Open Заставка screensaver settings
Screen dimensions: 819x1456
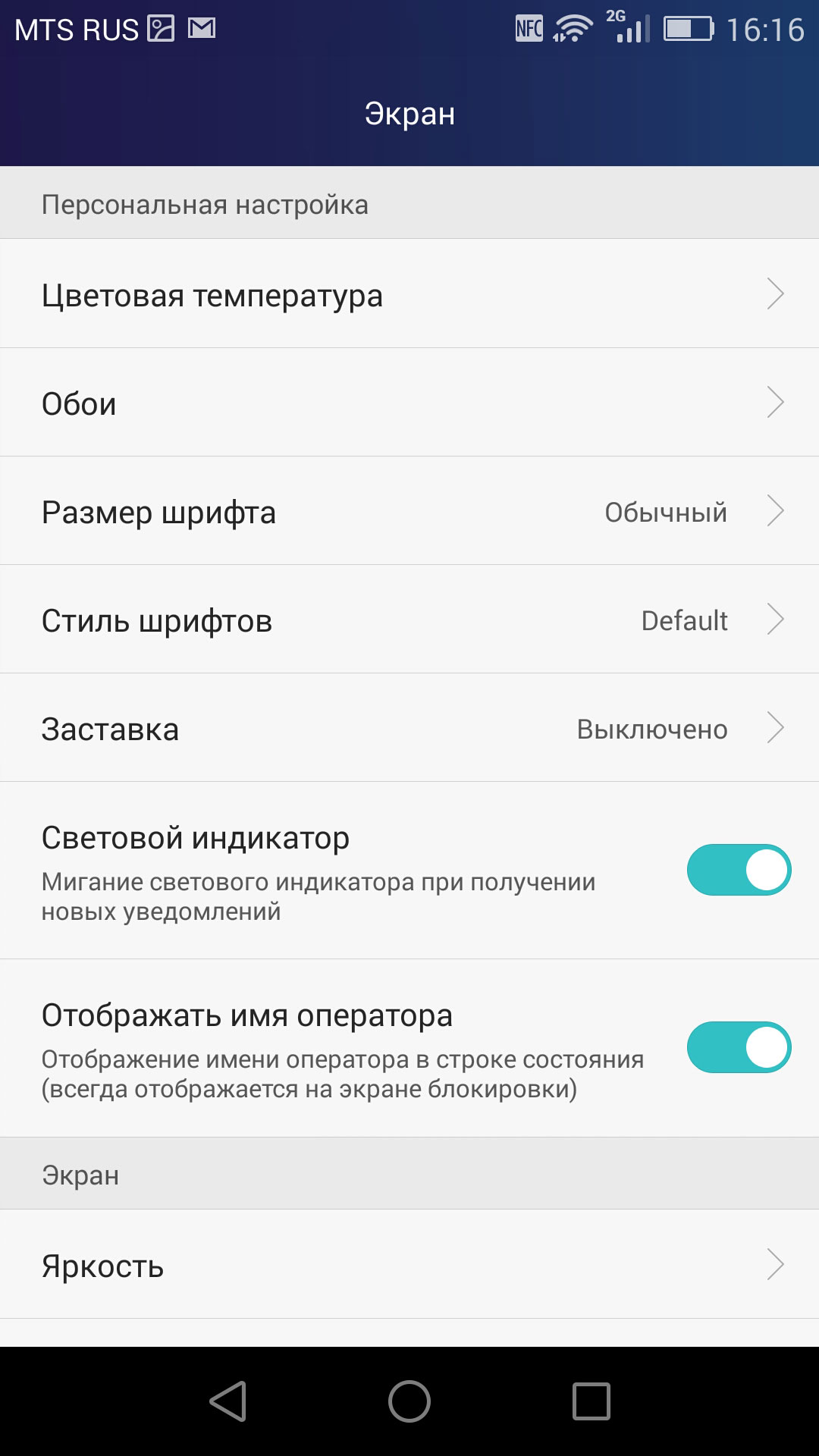coord(409,729)
